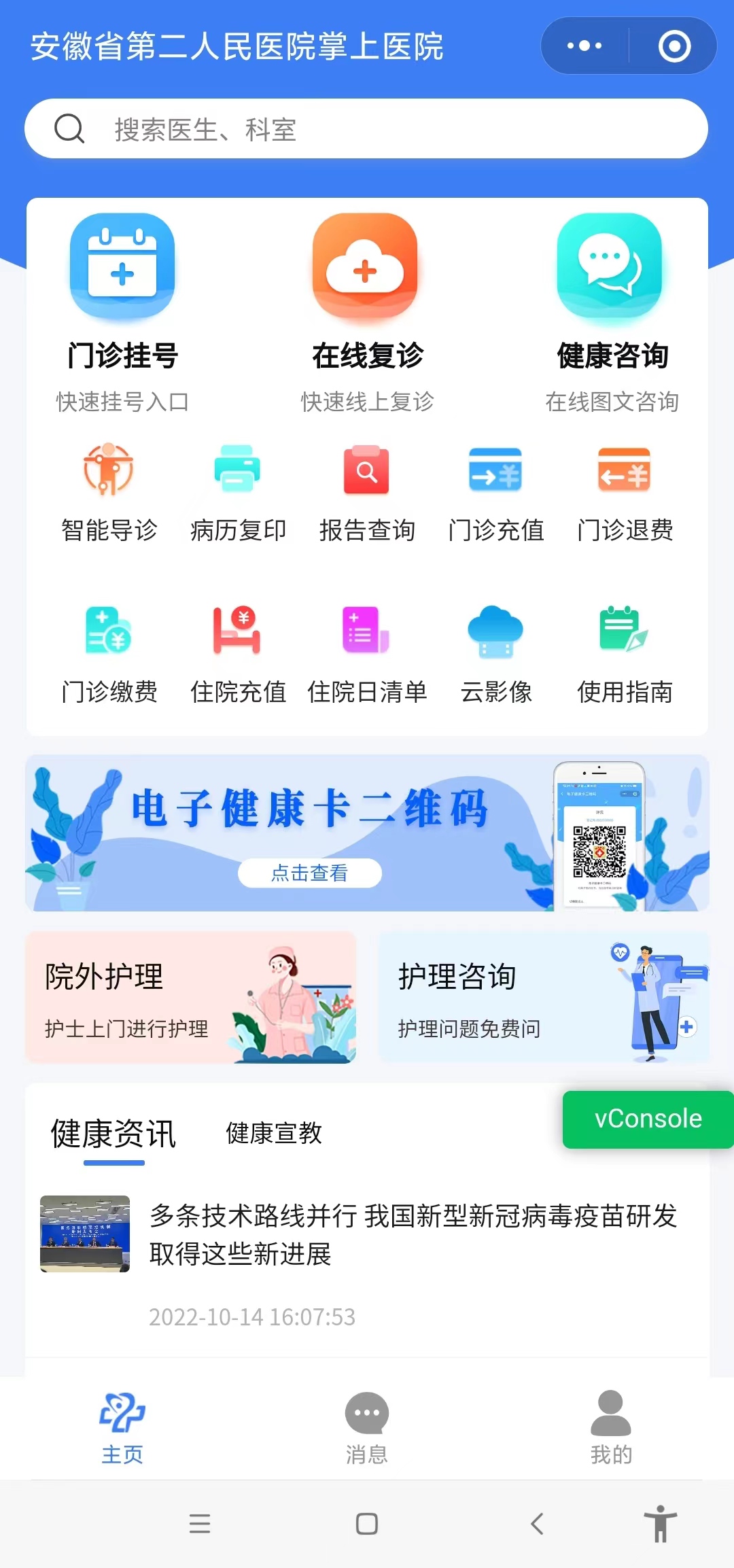Open the mini program overflow menu
734x1568 pixels.
[x=584, y=46]
